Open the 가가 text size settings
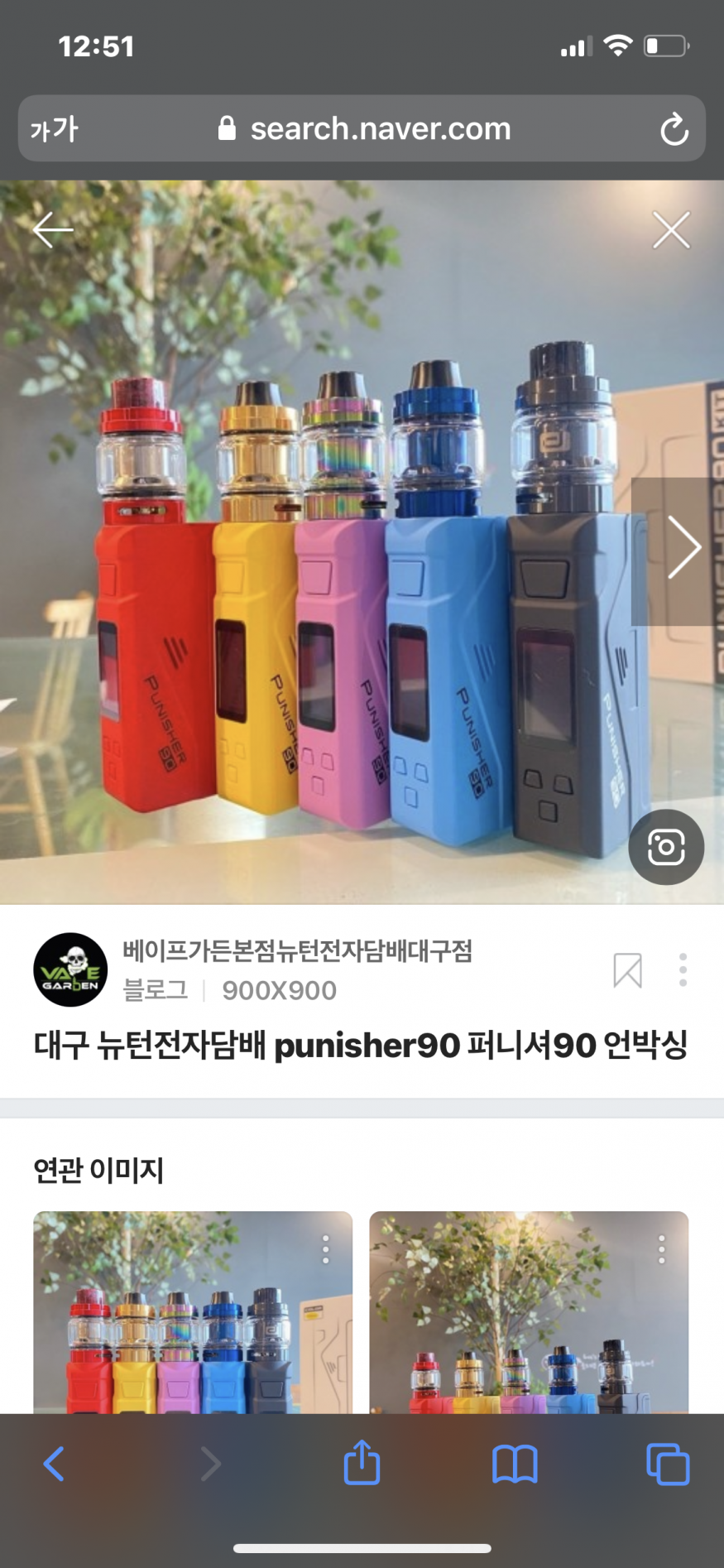This screenshot has width=724, height=1568. (55, 129)
